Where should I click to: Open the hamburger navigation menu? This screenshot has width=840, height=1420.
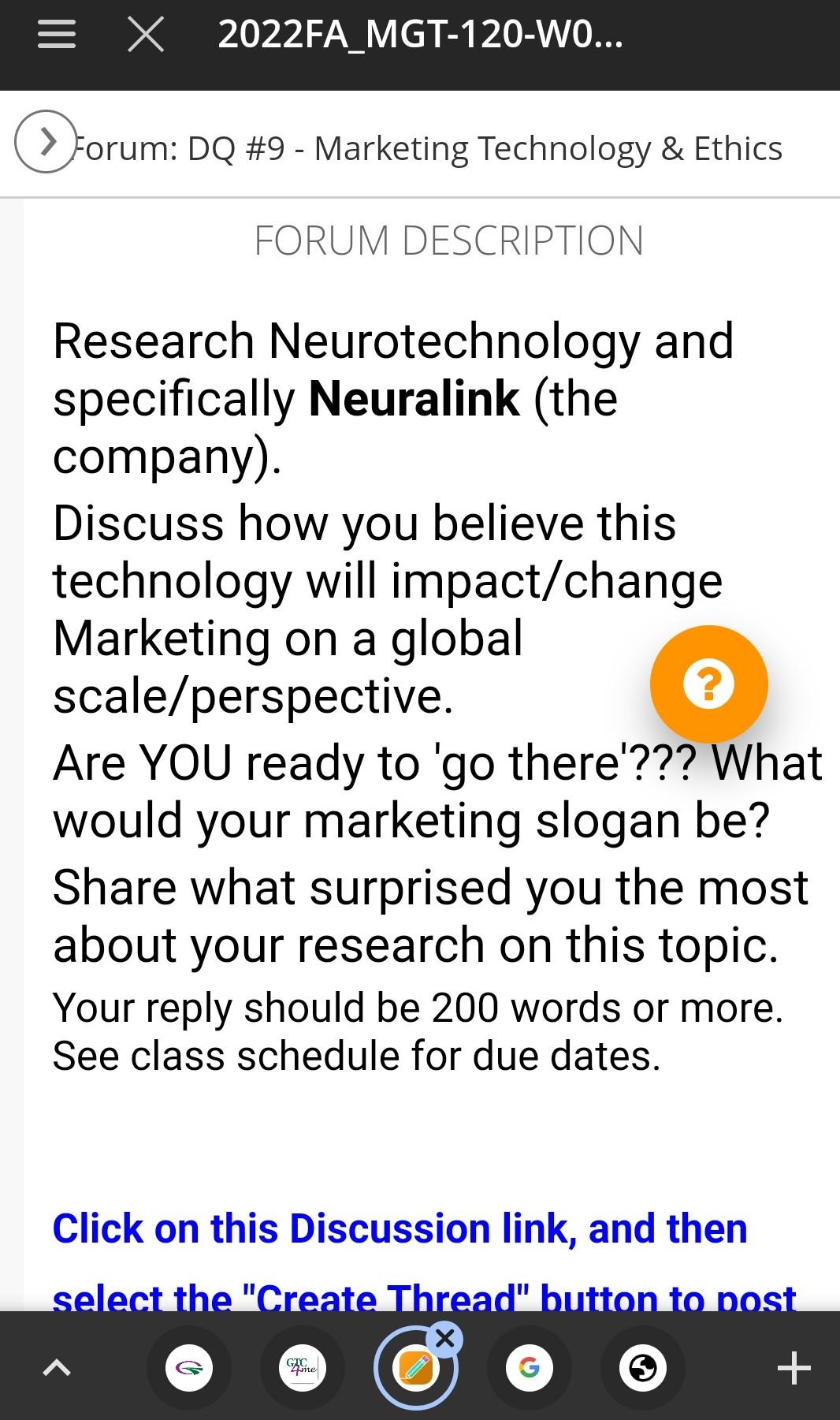56,34
